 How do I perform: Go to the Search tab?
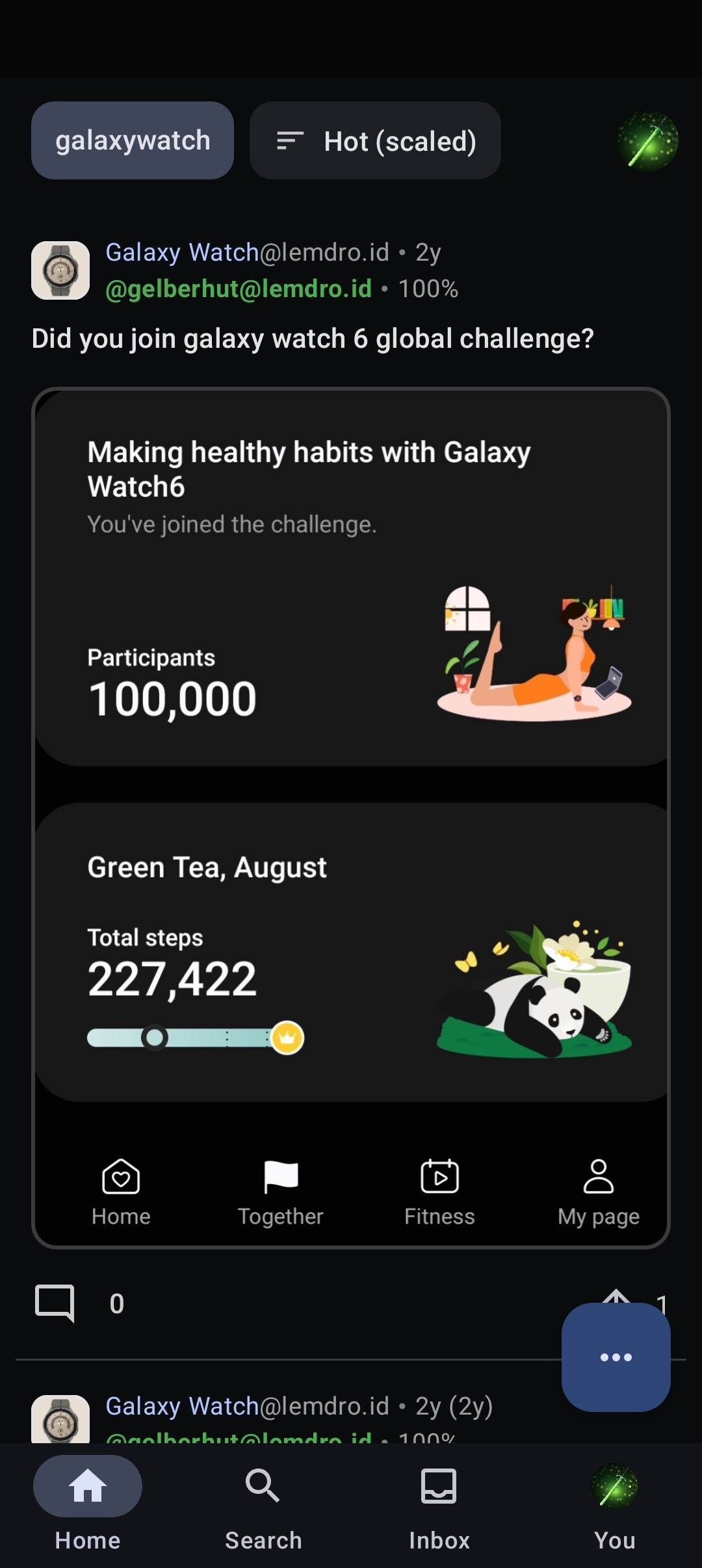pyautogui.click(x=263, y=1502)
